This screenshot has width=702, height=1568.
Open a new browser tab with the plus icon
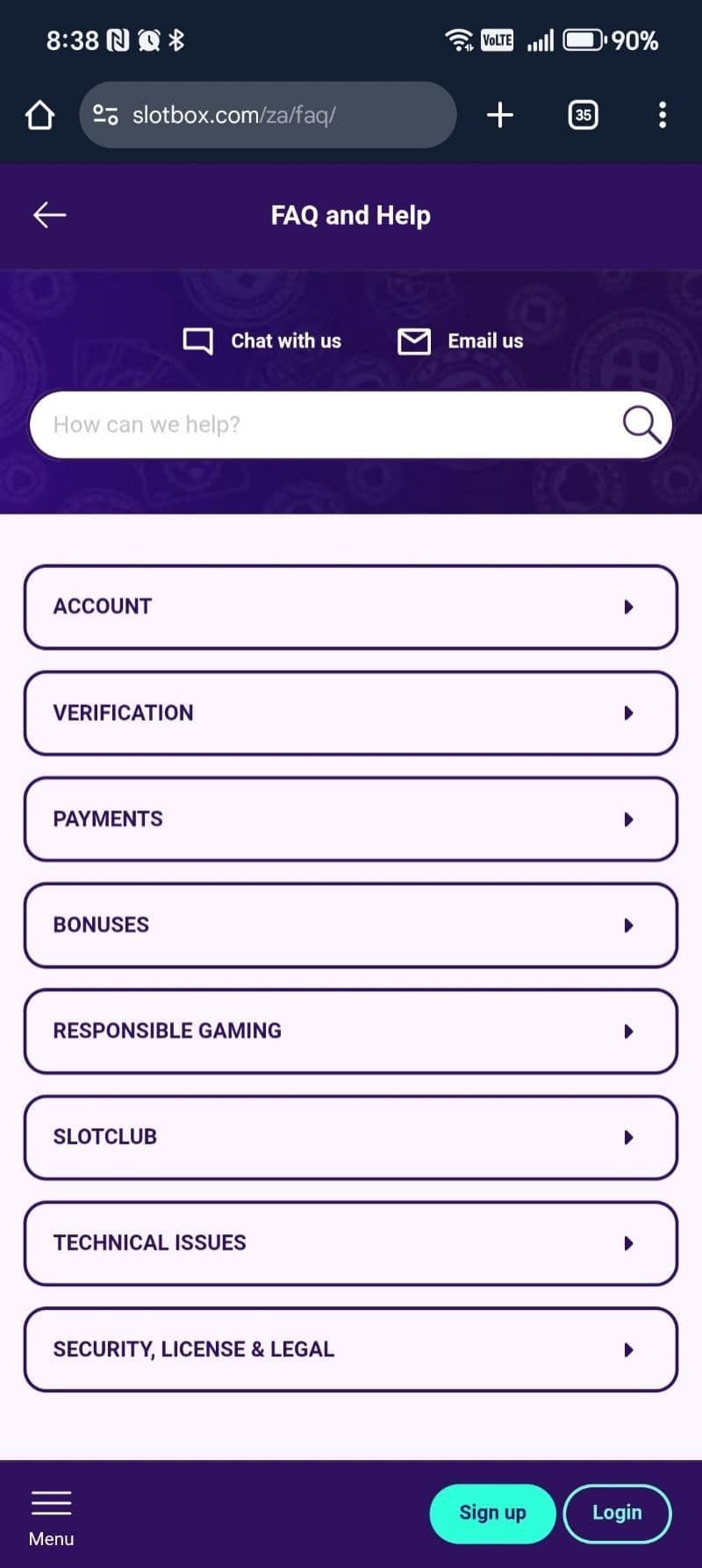click(499, 114)
